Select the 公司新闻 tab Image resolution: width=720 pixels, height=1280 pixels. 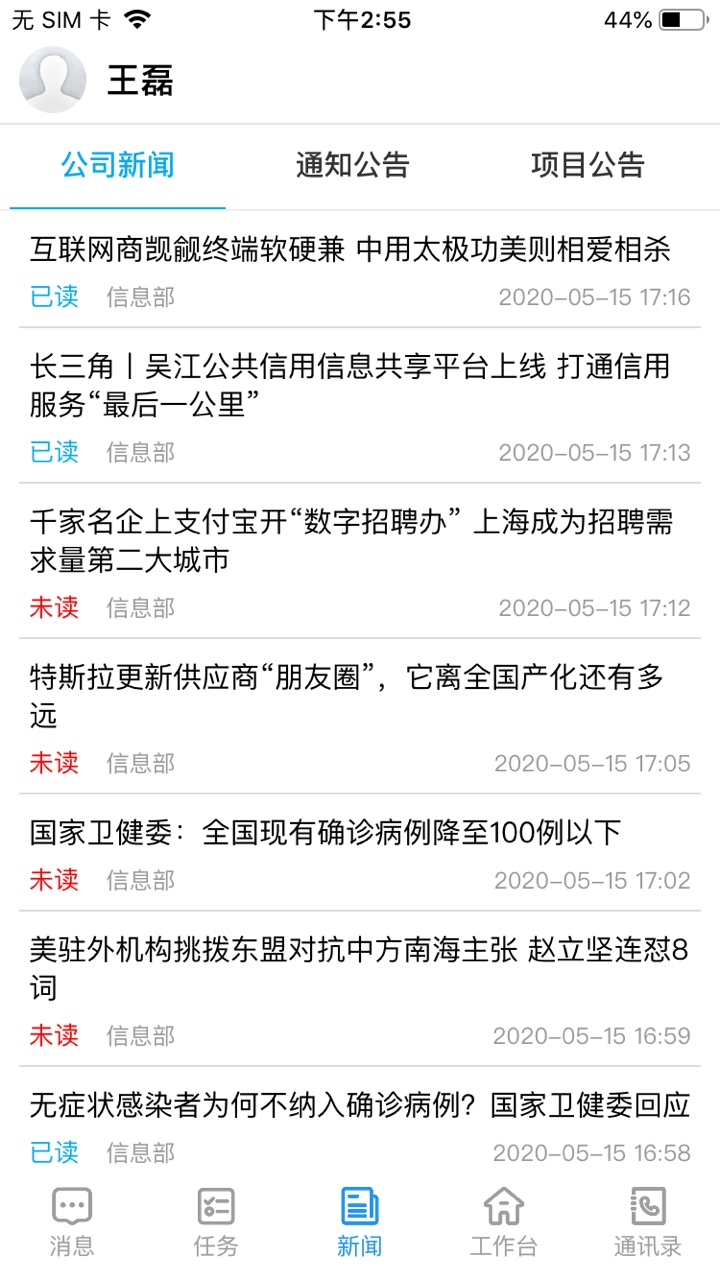[x=118, y=165]
